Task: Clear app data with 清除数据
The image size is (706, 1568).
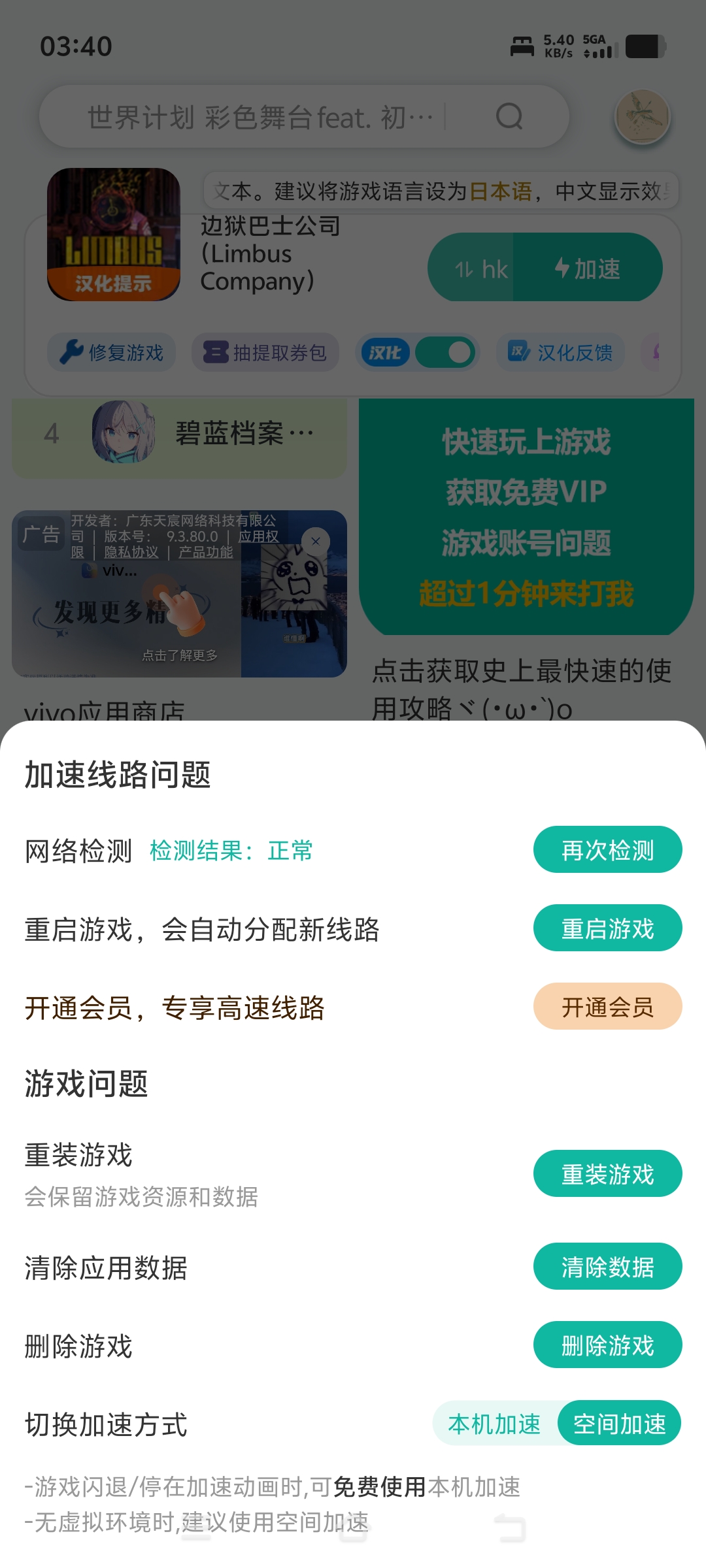Action: 607,1266
